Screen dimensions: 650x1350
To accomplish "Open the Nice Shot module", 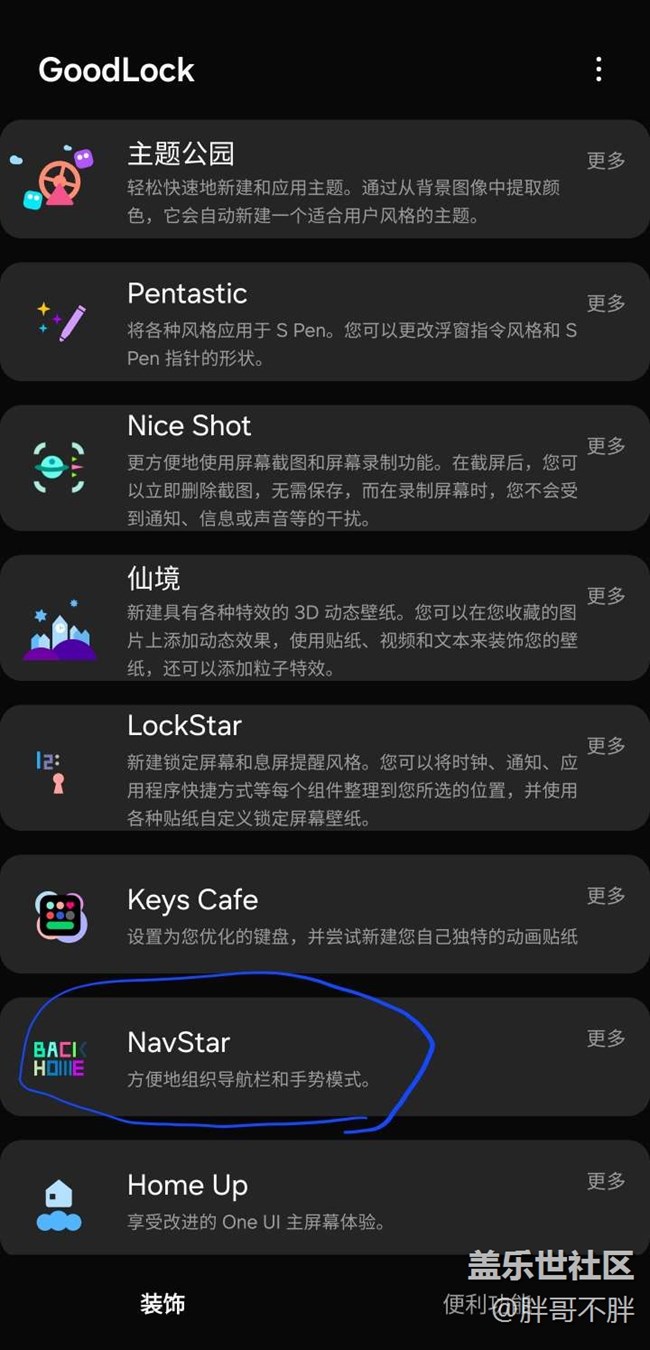I will point(300,468).
